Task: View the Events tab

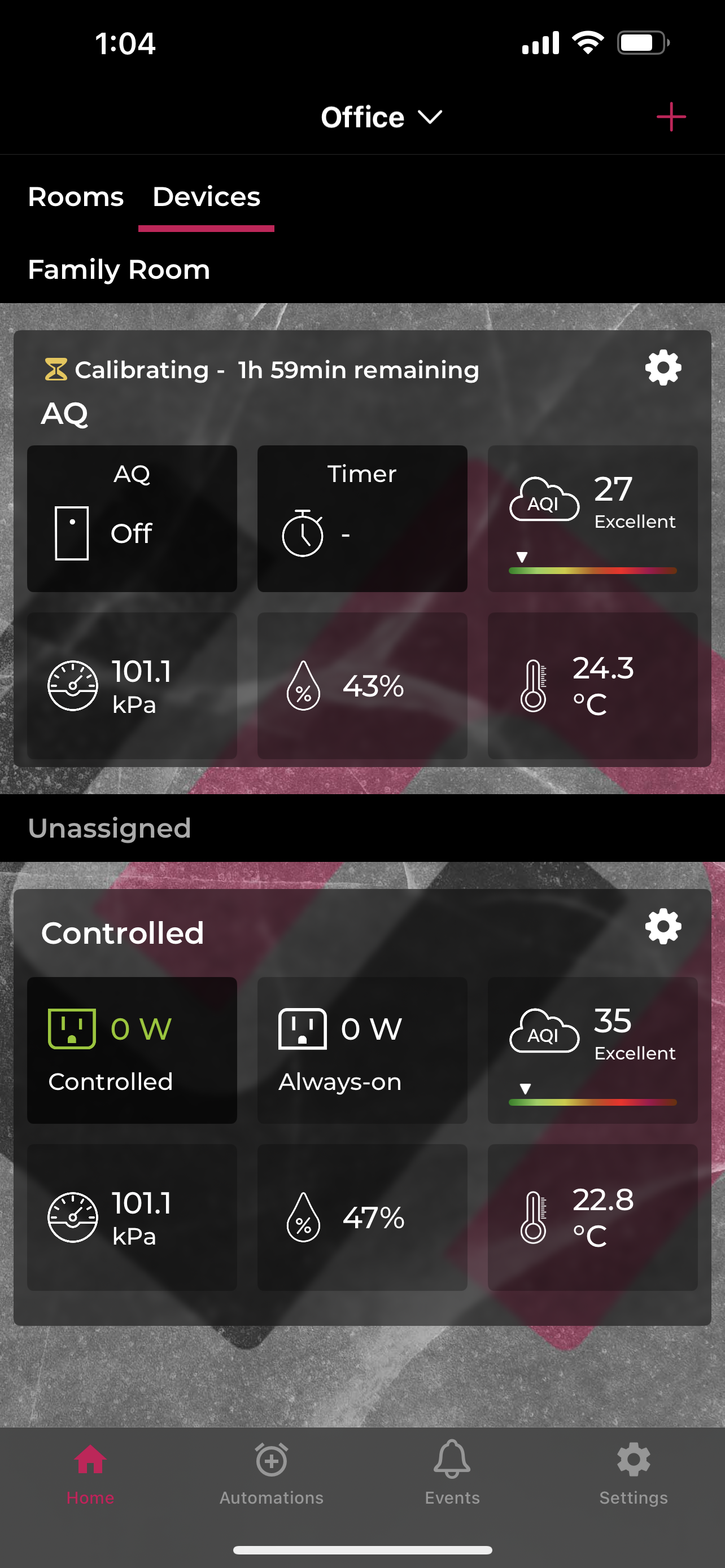Action: click(x=452, y=1473)
